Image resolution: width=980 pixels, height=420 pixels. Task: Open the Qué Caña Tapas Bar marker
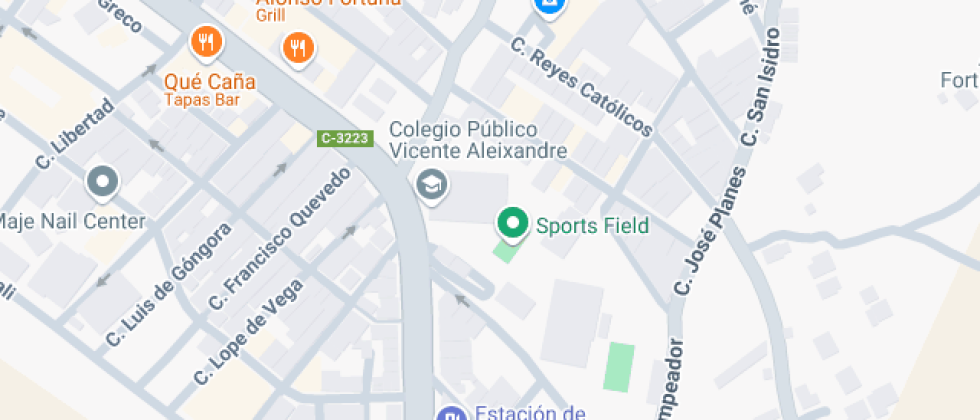point(206,42)
